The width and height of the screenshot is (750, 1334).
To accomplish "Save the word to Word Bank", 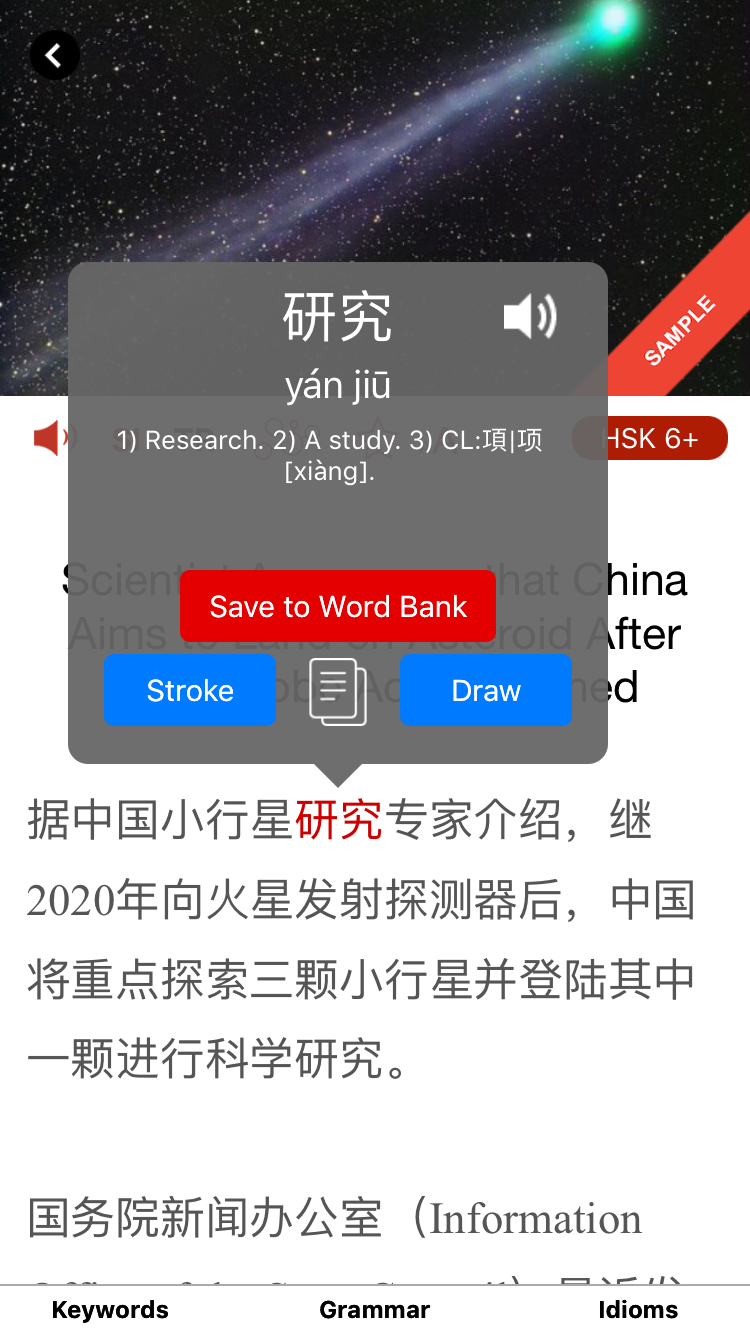I will 338,606.
